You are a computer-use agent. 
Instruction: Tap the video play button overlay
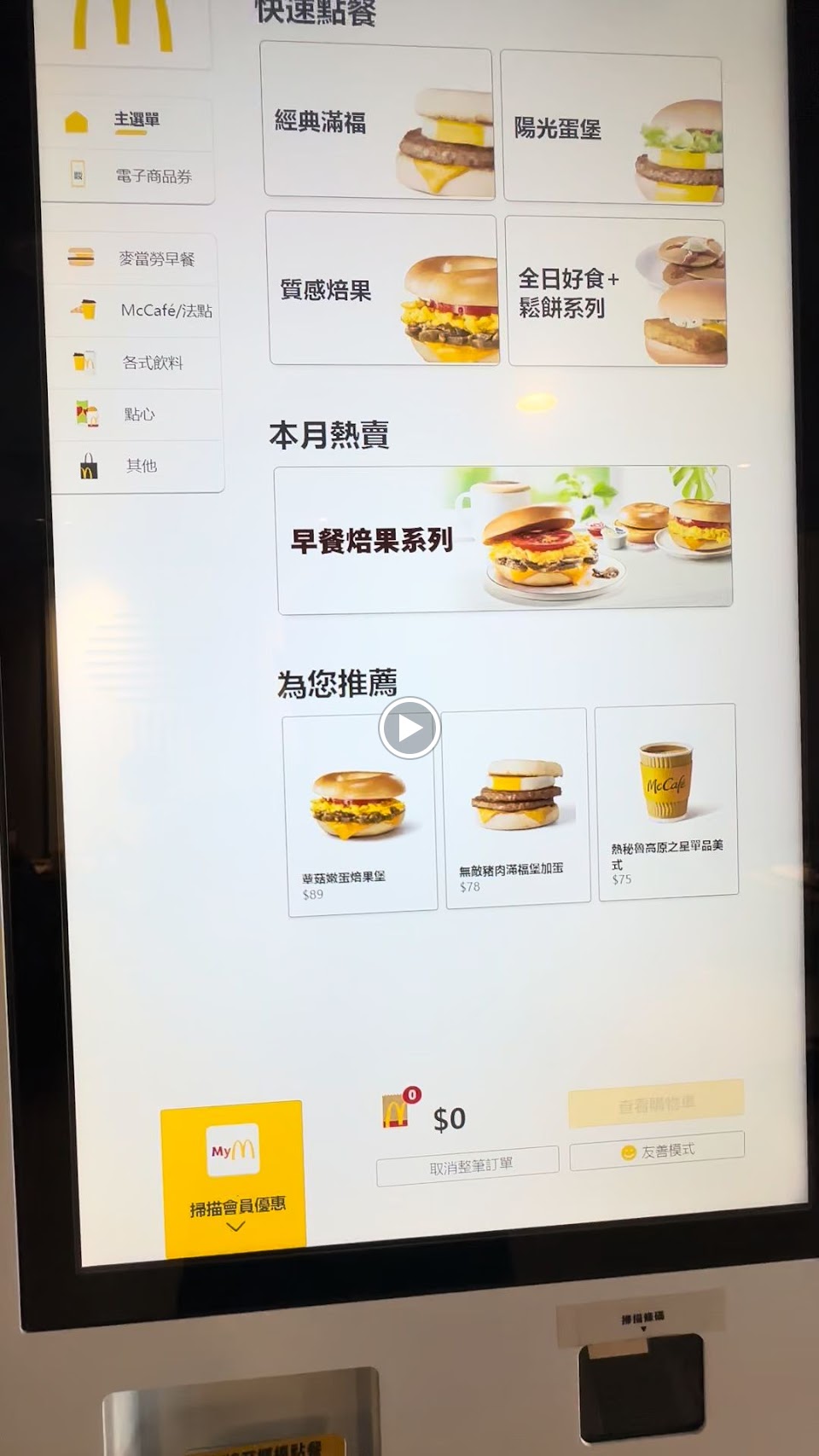(409, 728)
